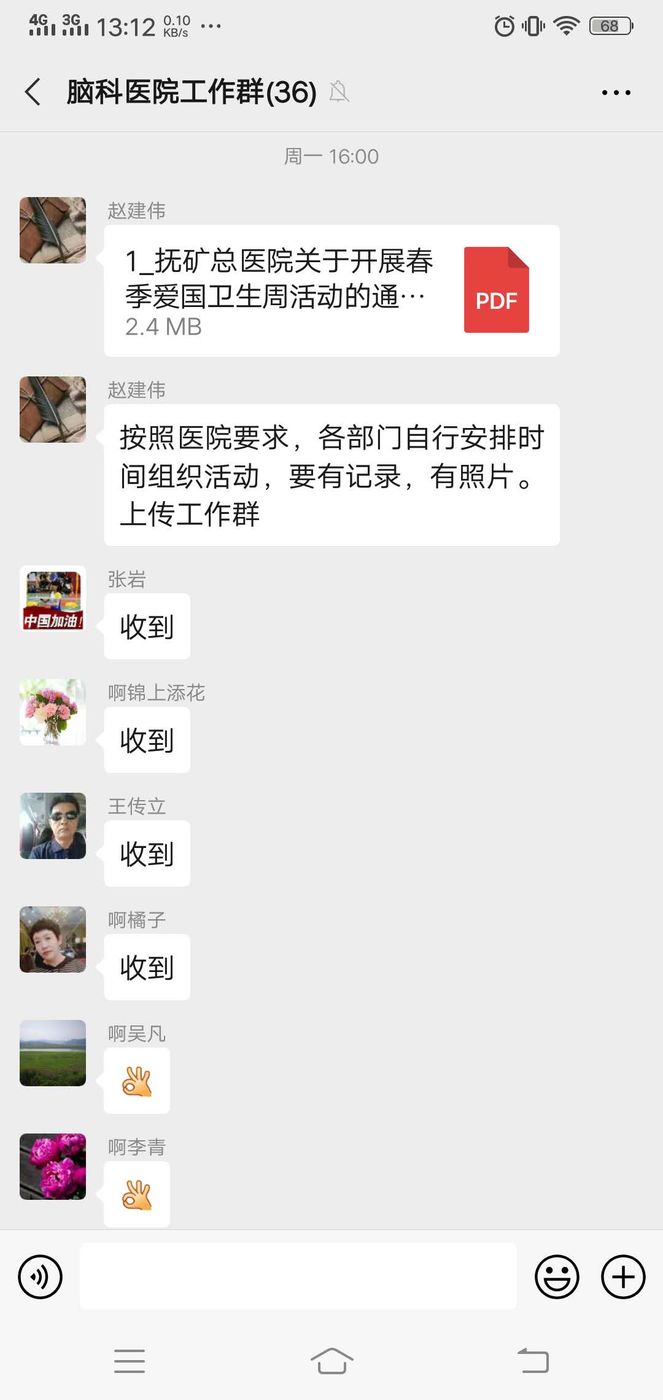This screenshot has width=663, height=1400.
Task: Open the PDF file from 赵建伟
Action: tap(331, 291)
